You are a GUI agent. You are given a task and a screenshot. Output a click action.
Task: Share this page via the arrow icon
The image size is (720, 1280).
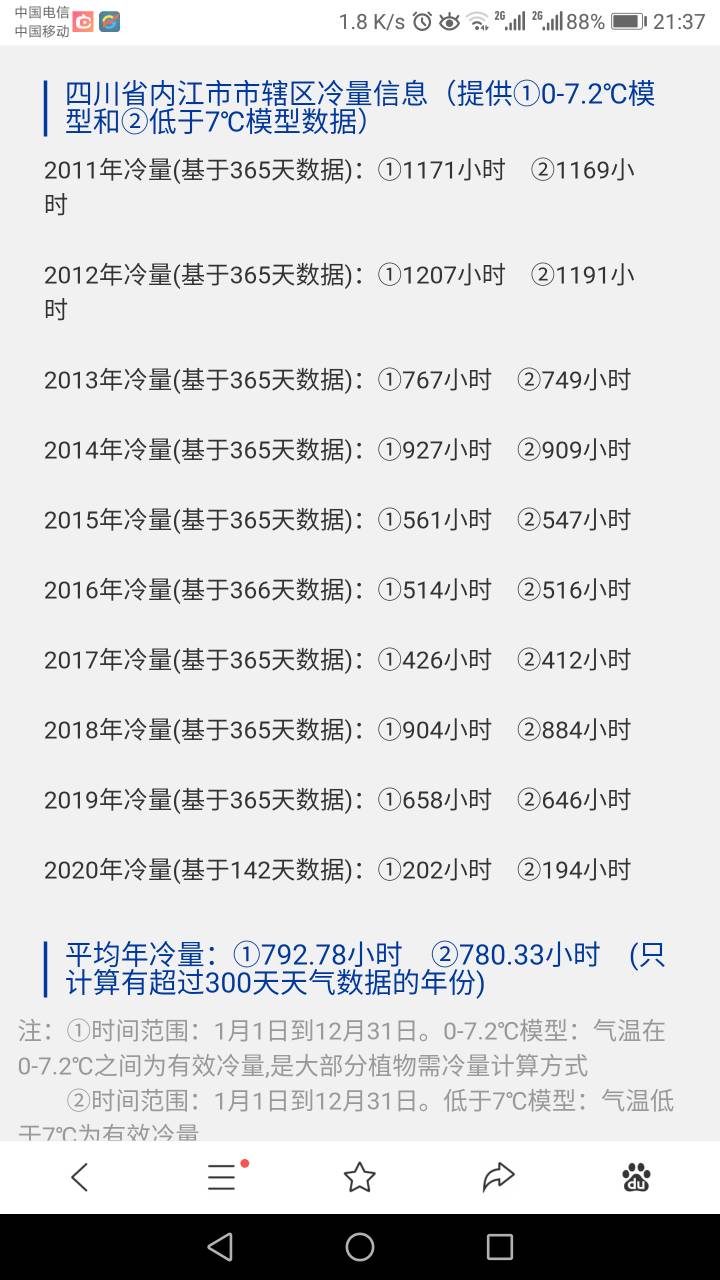coord(498,1177)
